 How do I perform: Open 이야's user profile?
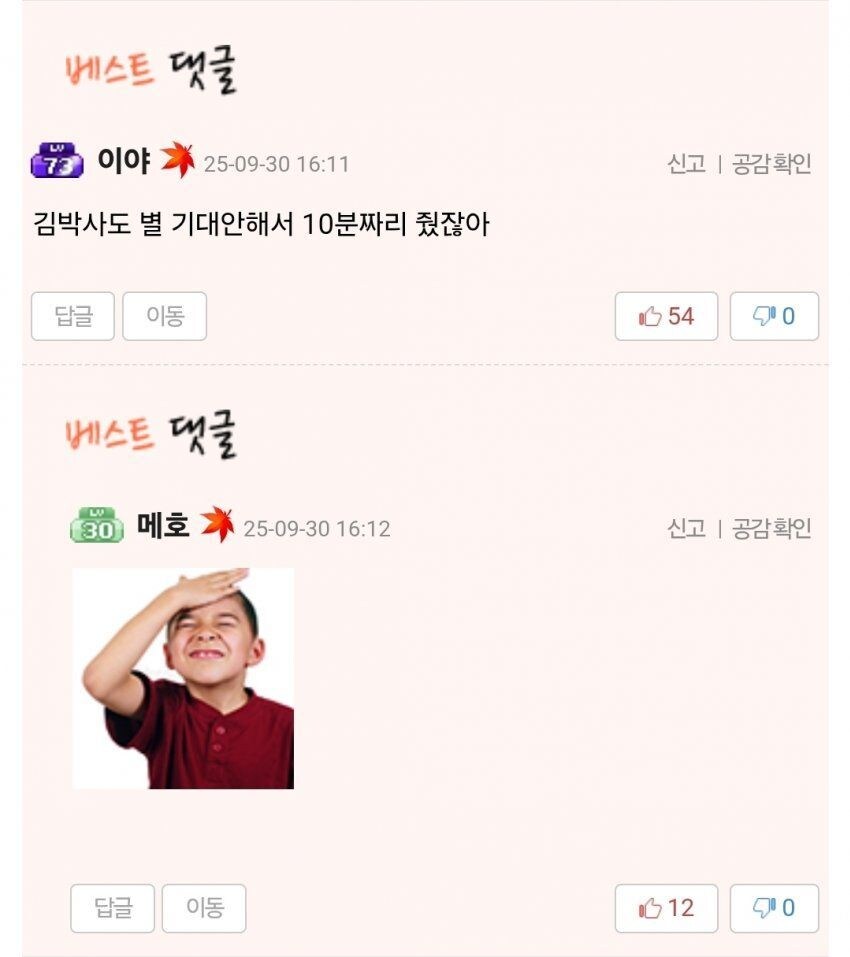tap(123, 160)
